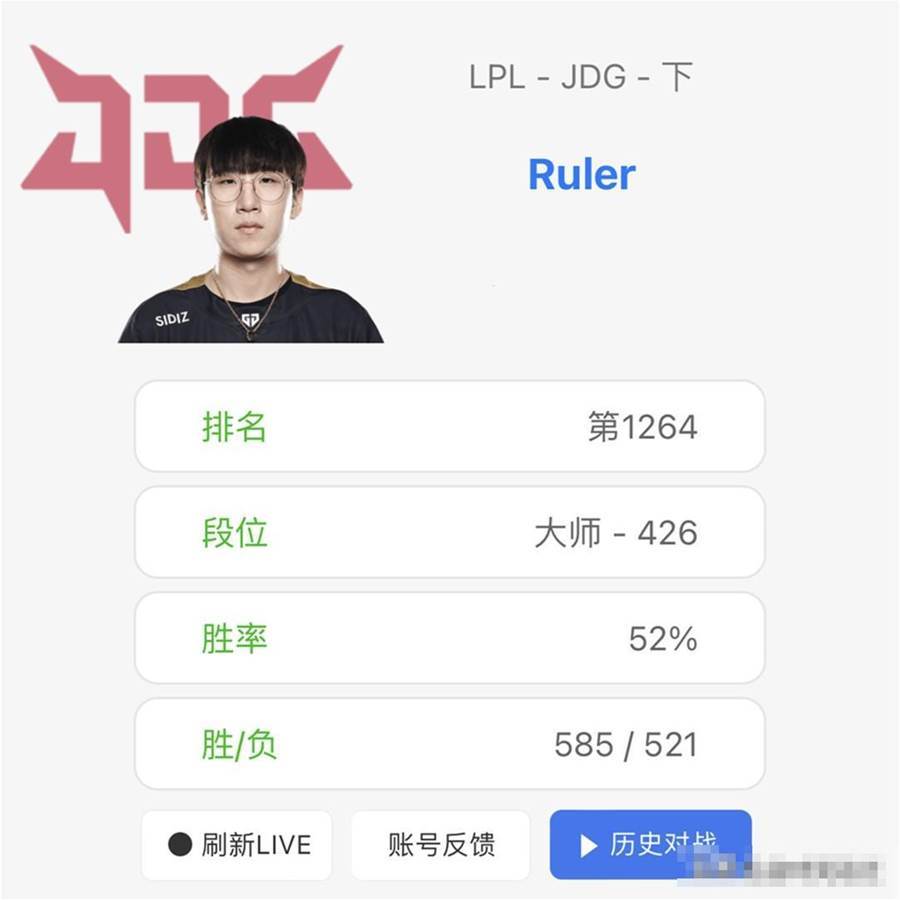This screenshot has width=900, height=900.
Task: Tap the 刷新LIVE button
Action: click(237, 845)
